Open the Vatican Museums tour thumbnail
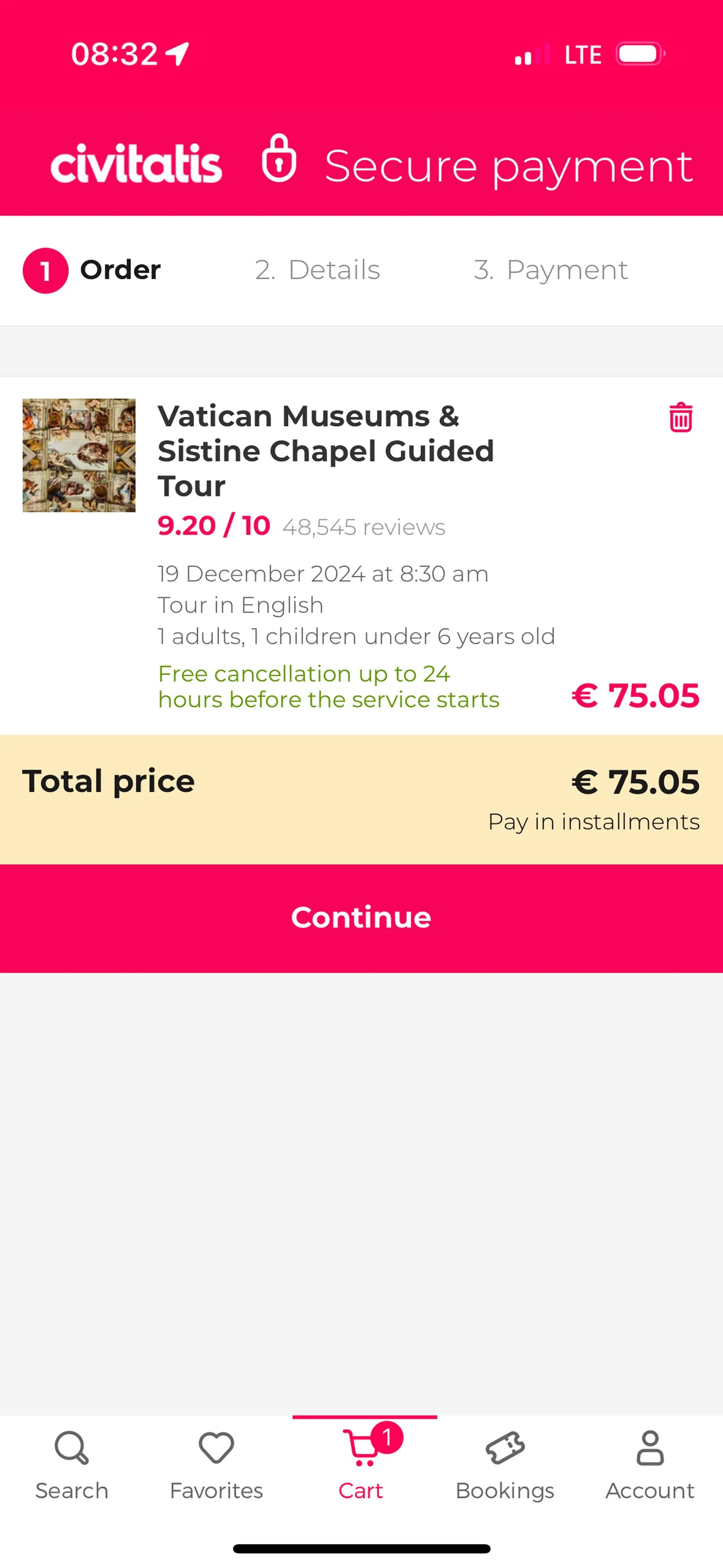 point(79,455)
